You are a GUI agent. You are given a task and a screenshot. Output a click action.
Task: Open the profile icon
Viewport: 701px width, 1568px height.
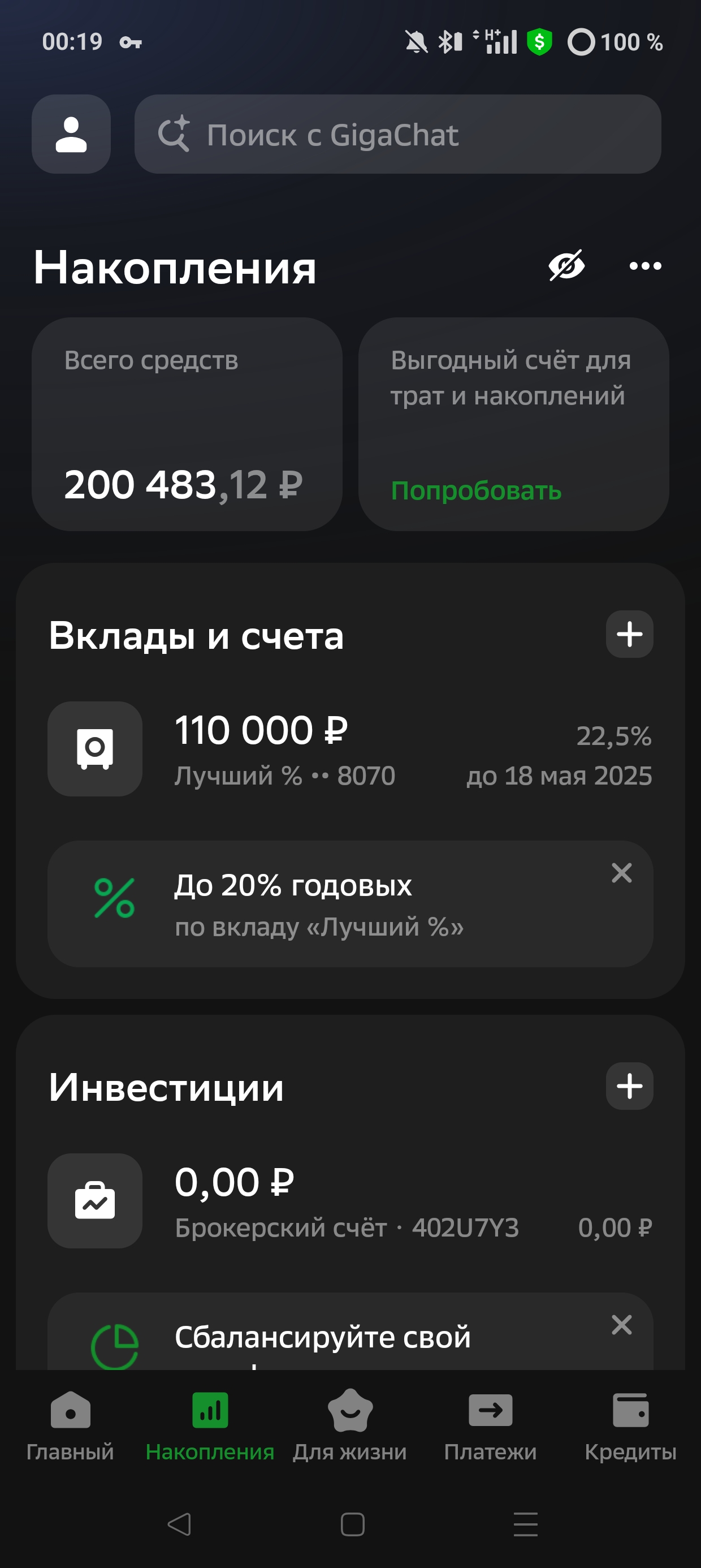click(71, 134)
